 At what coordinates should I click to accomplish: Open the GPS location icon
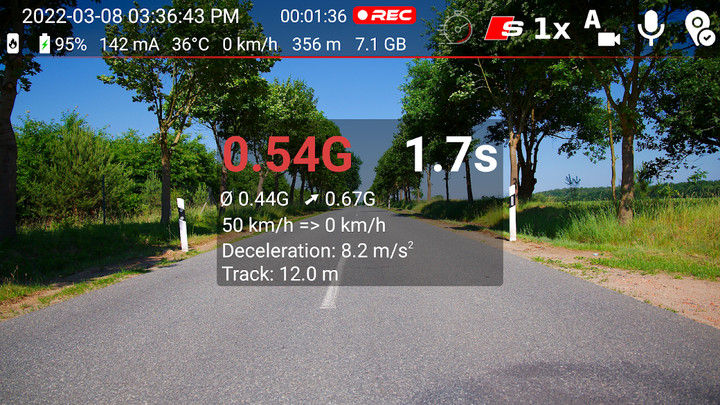700,29
